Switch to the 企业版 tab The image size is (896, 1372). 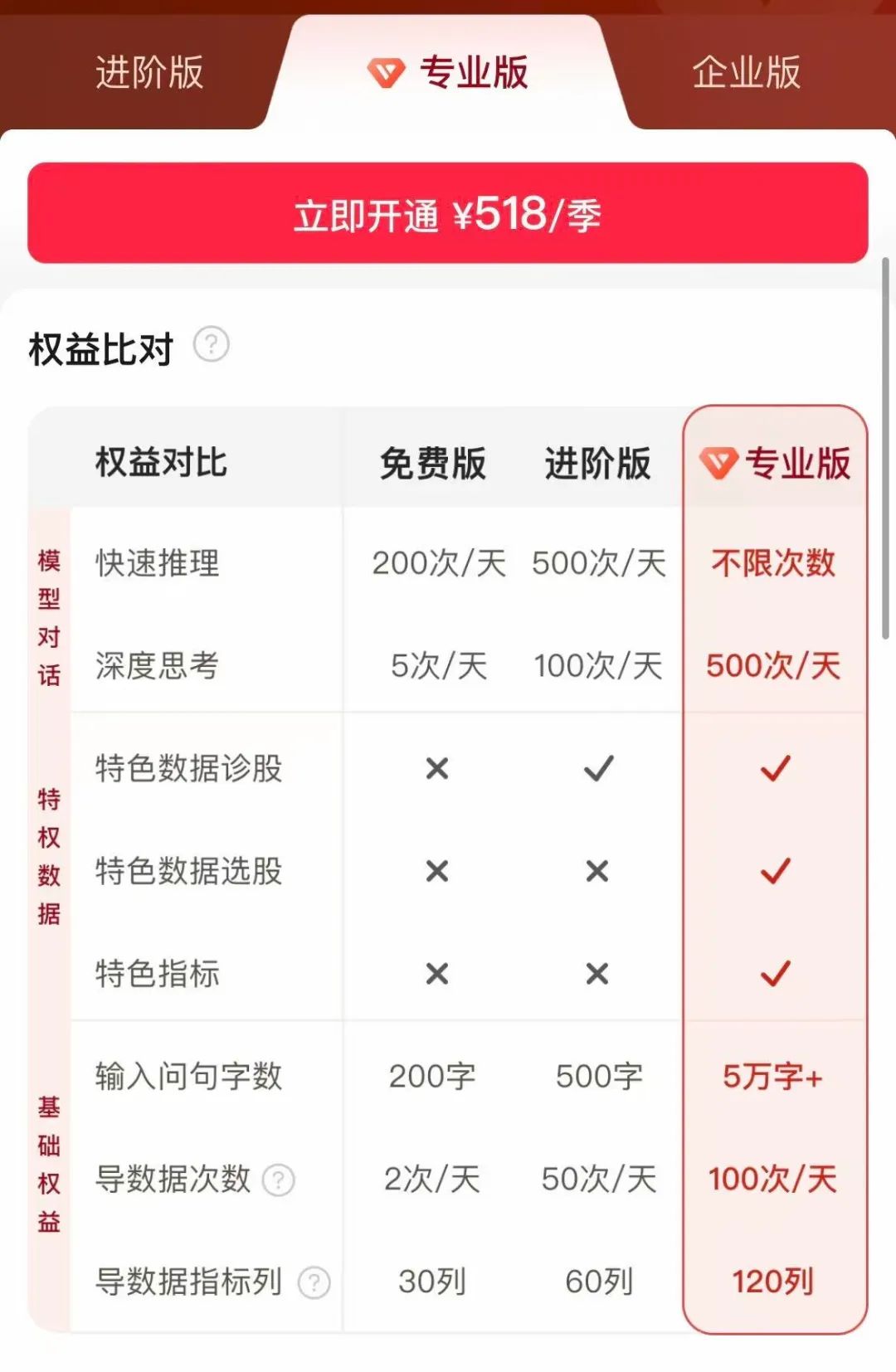click(x=746, y=73)
